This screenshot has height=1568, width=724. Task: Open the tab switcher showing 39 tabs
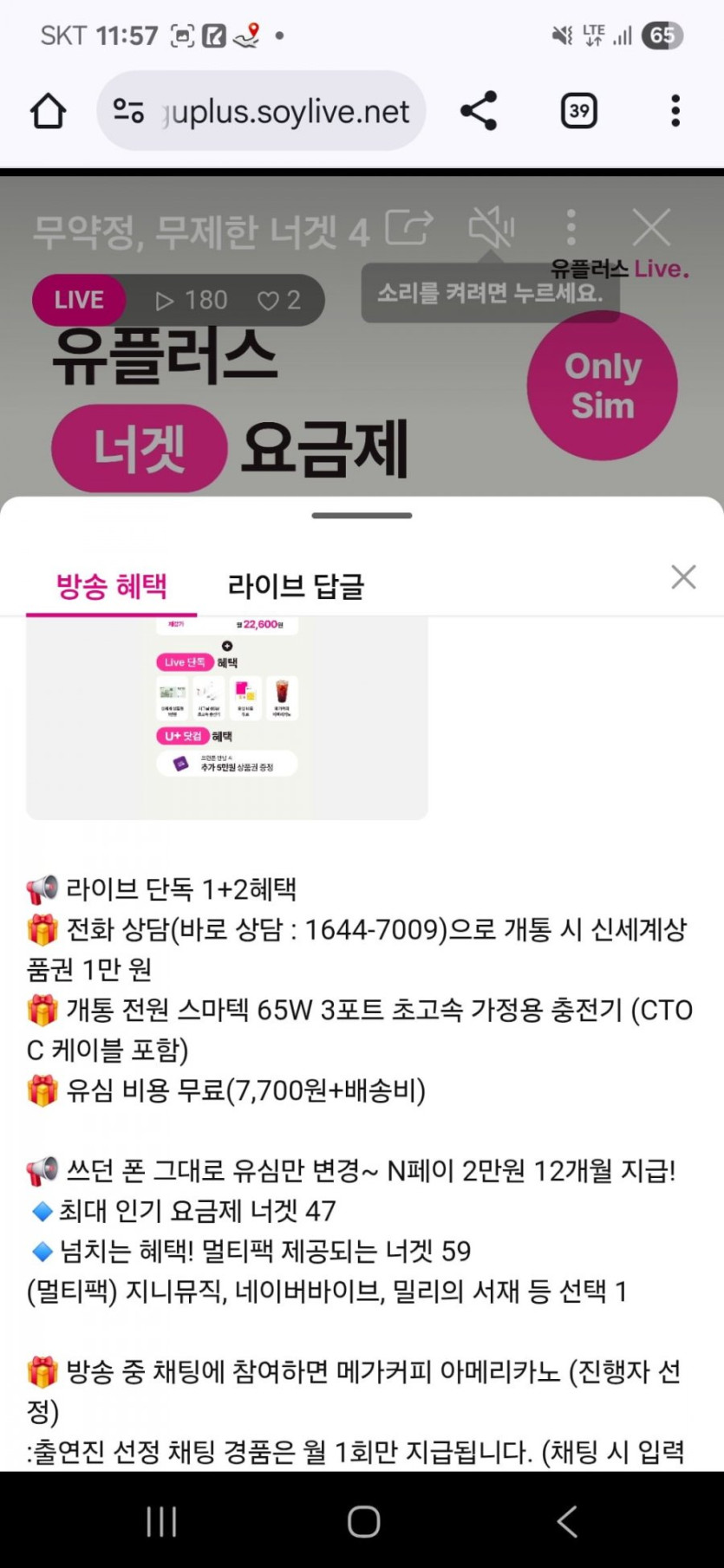[578, 111]
